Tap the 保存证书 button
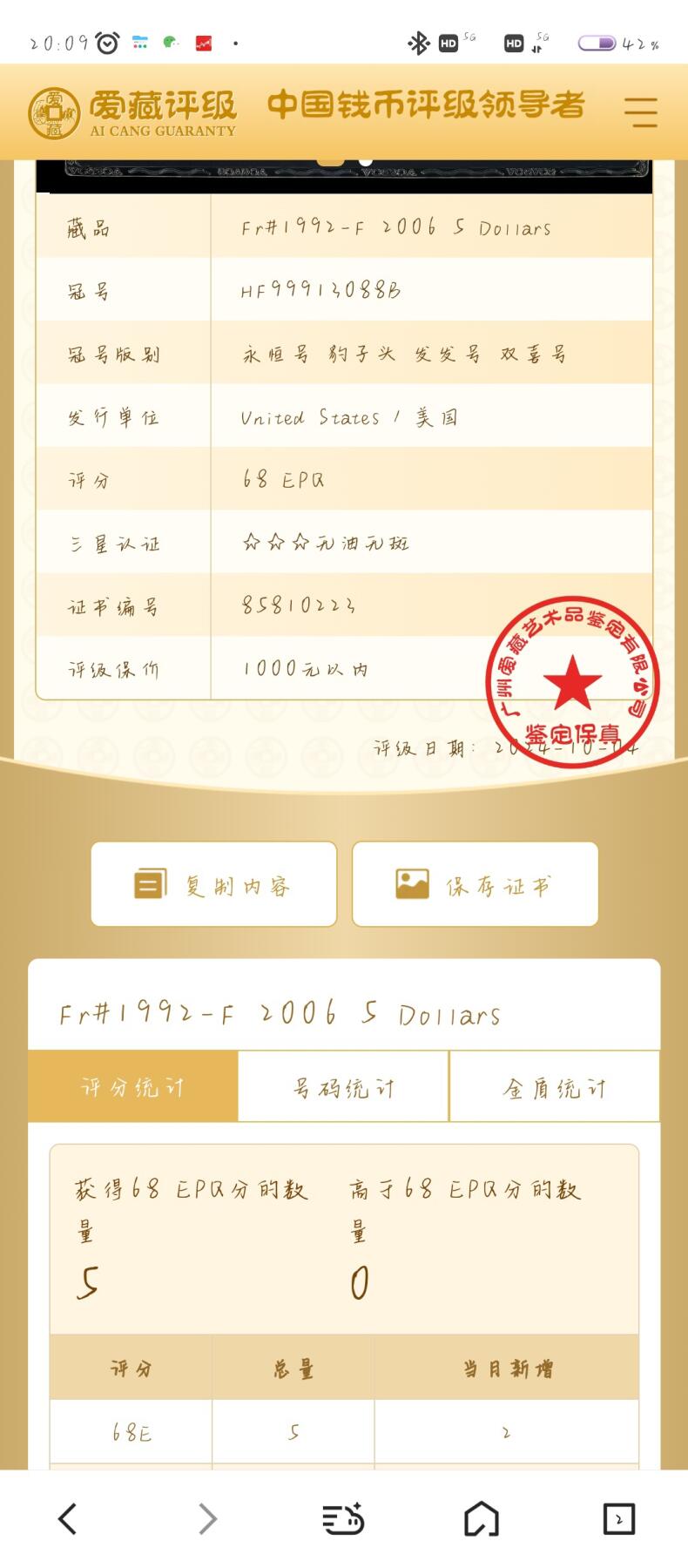 click(475, 883)
